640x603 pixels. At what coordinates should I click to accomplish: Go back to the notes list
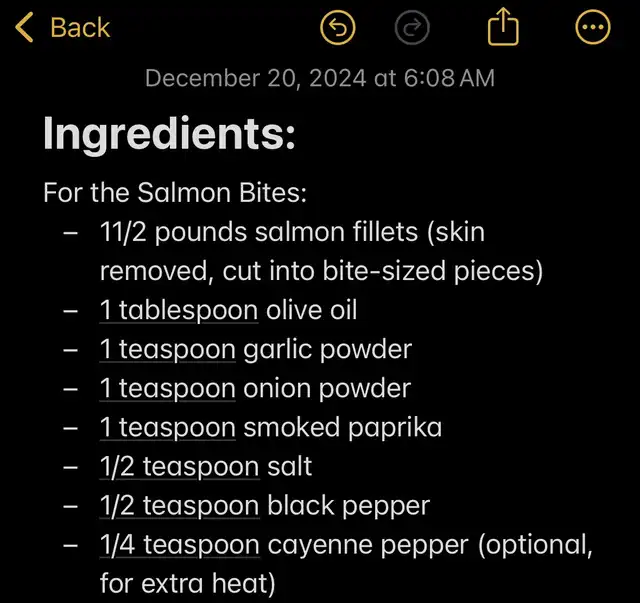[62, 27]
